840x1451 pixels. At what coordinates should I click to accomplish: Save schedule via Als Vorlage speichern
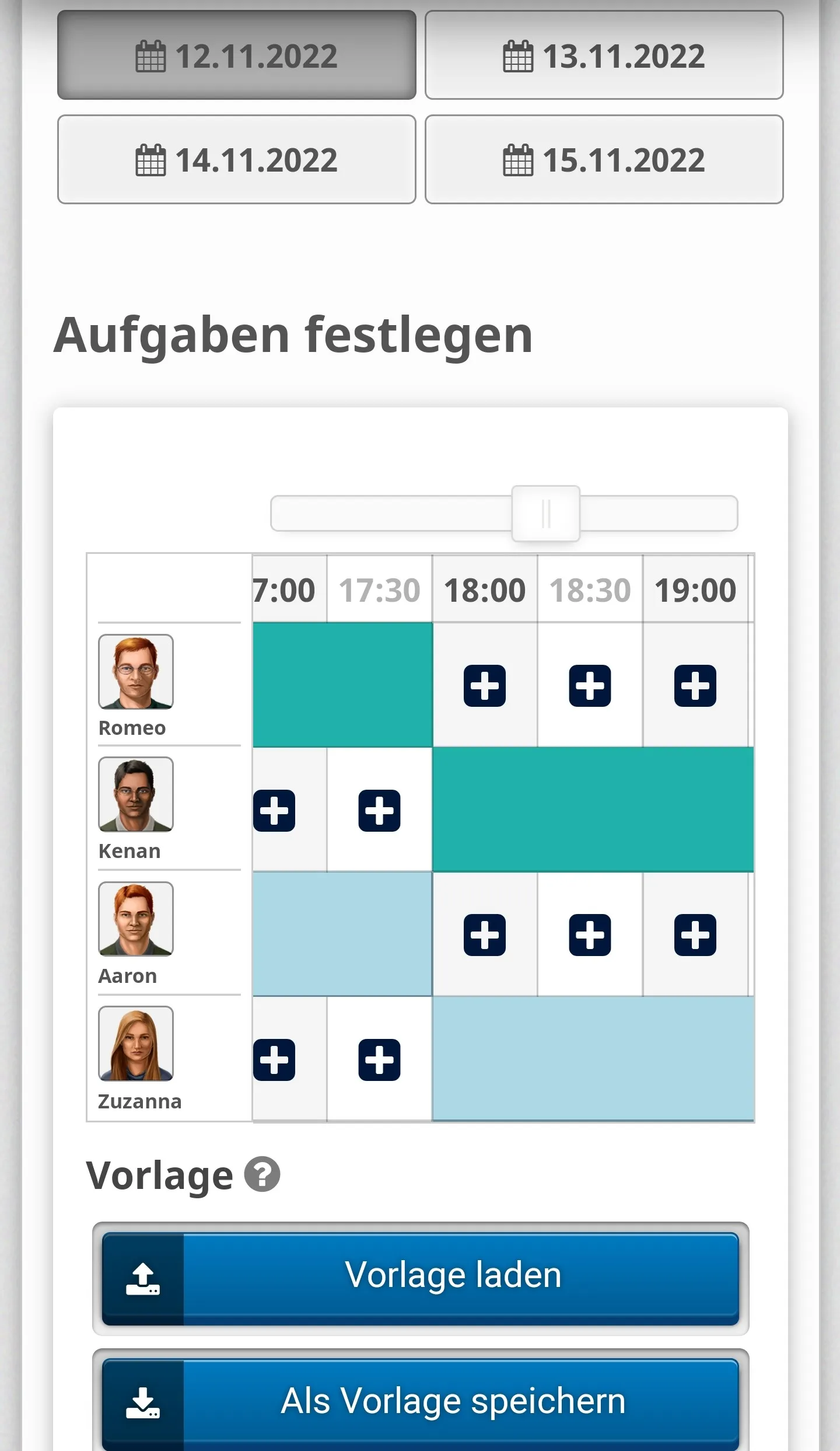[x=420, y=1403]
